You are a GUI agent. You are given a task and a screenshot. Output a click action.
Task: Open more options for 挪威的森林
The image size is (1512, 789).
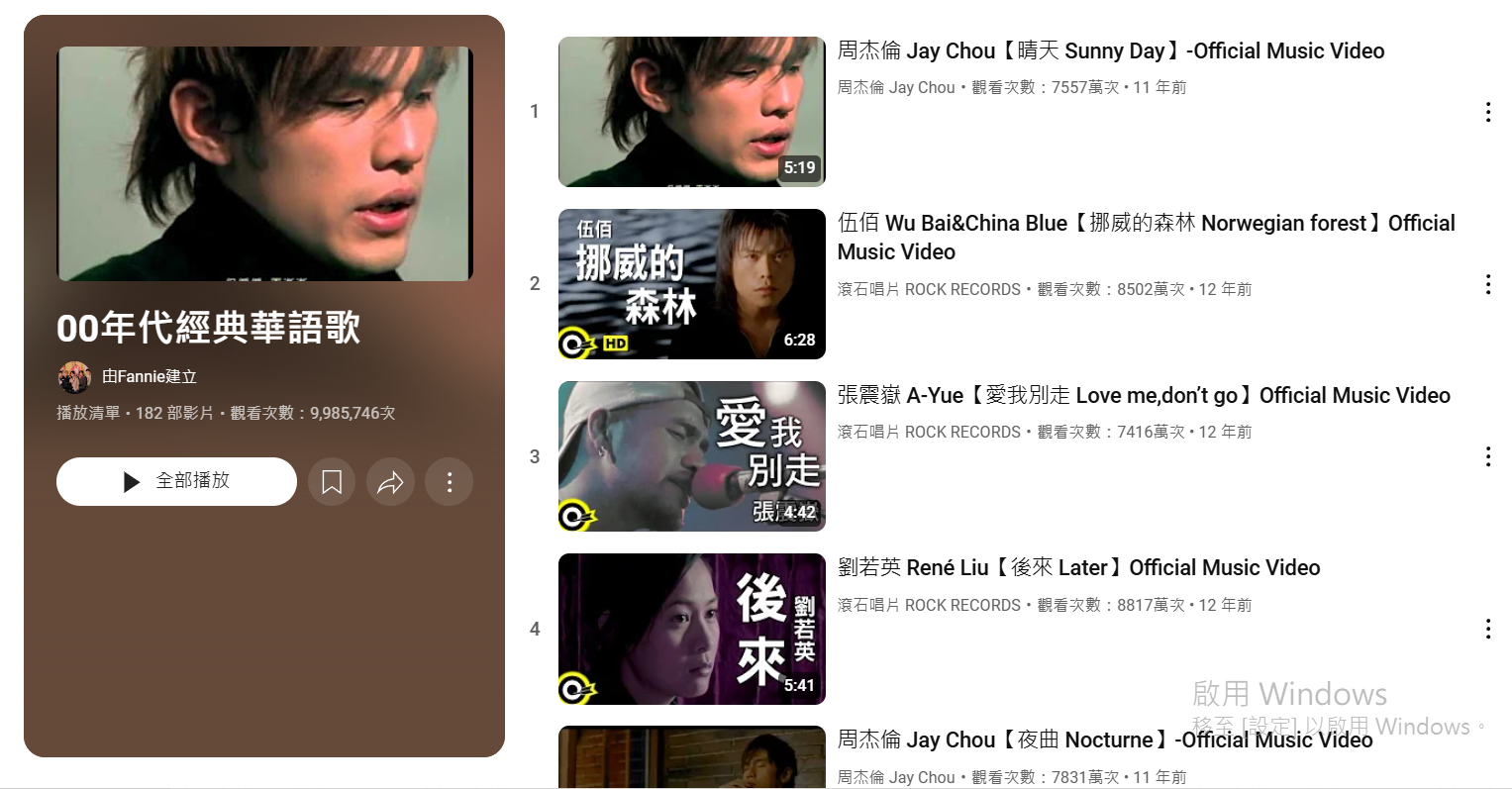click(1487, 285)
